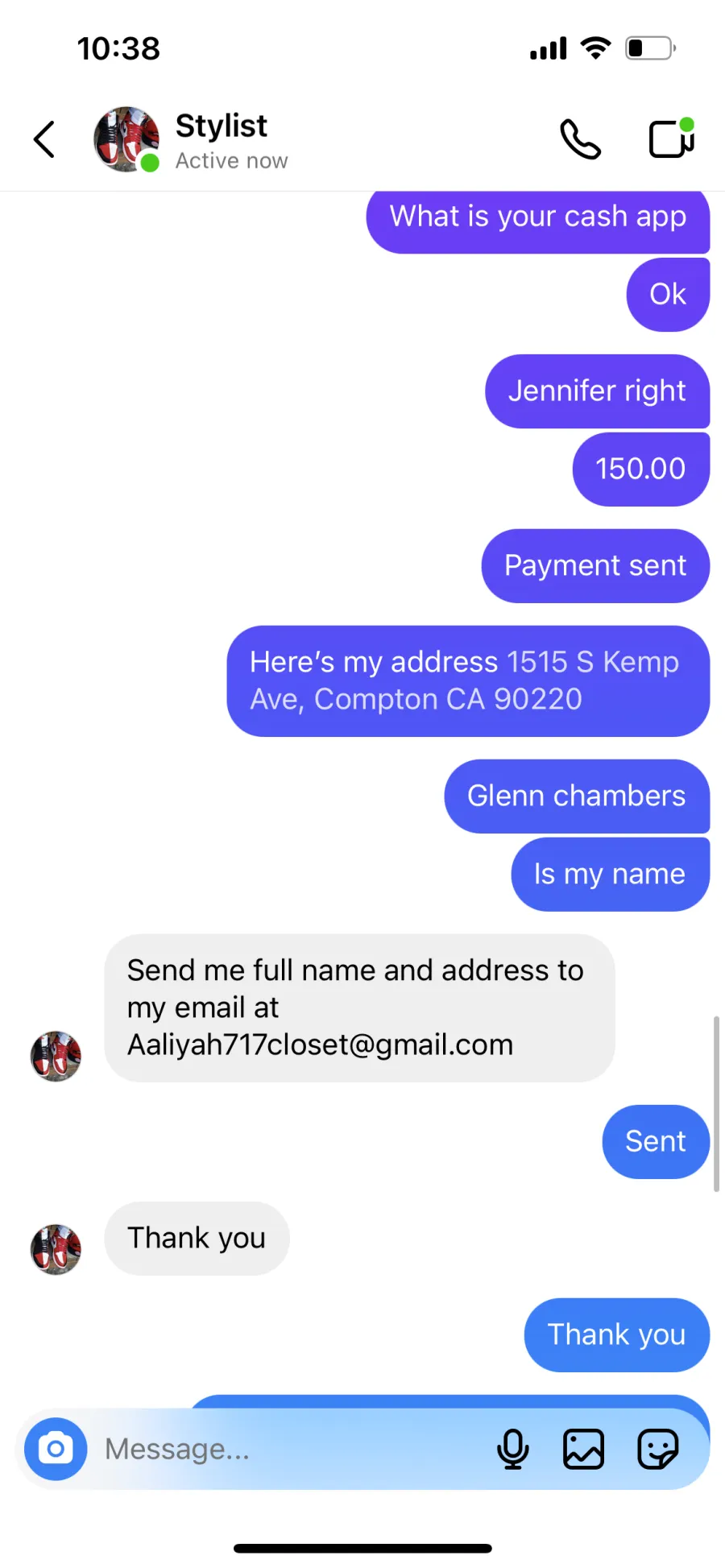Go back to the message list

coord(44,139)
